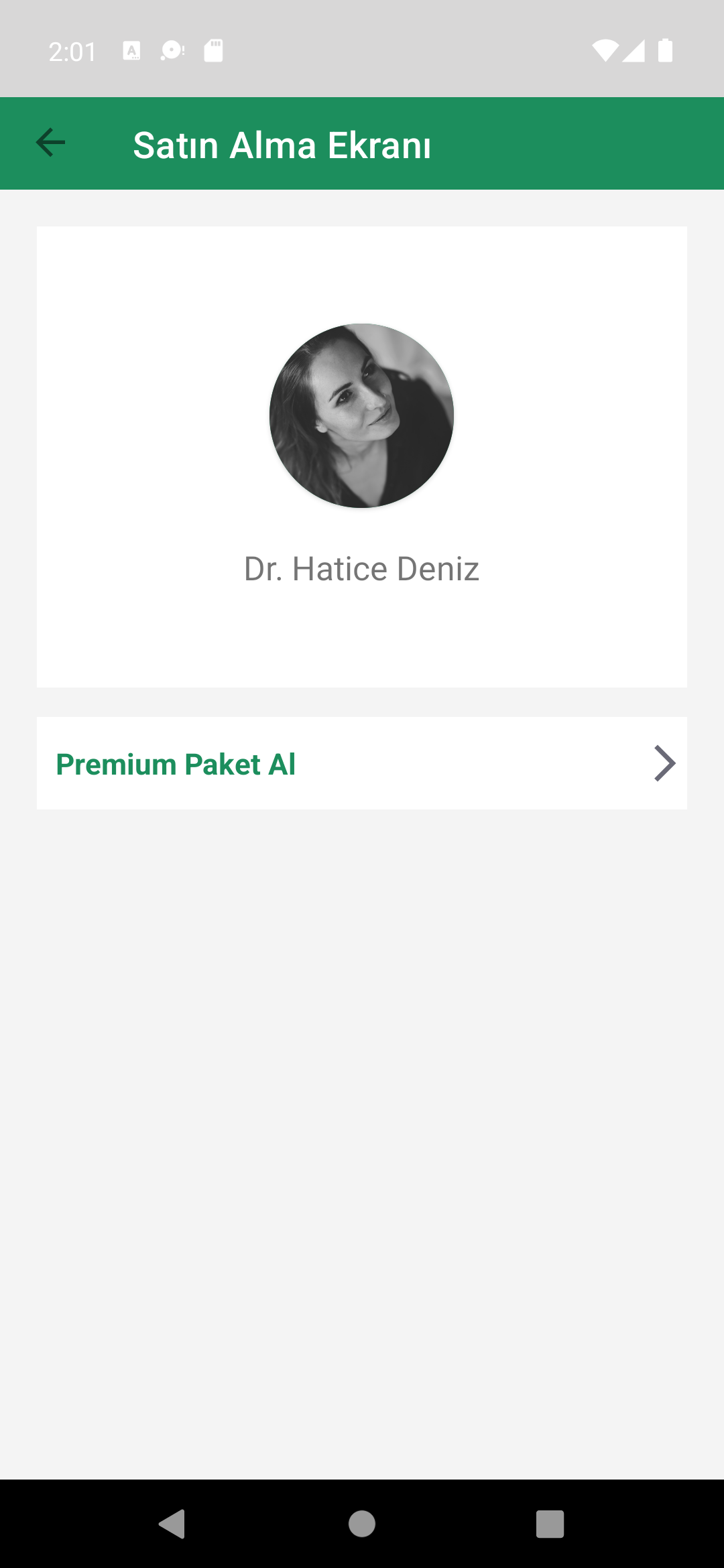Image resolution: width=724 pixels, height=1568 pixels.
Task: Tap the Dr. Hatice Deniz name label
Action: pos(362,568)
